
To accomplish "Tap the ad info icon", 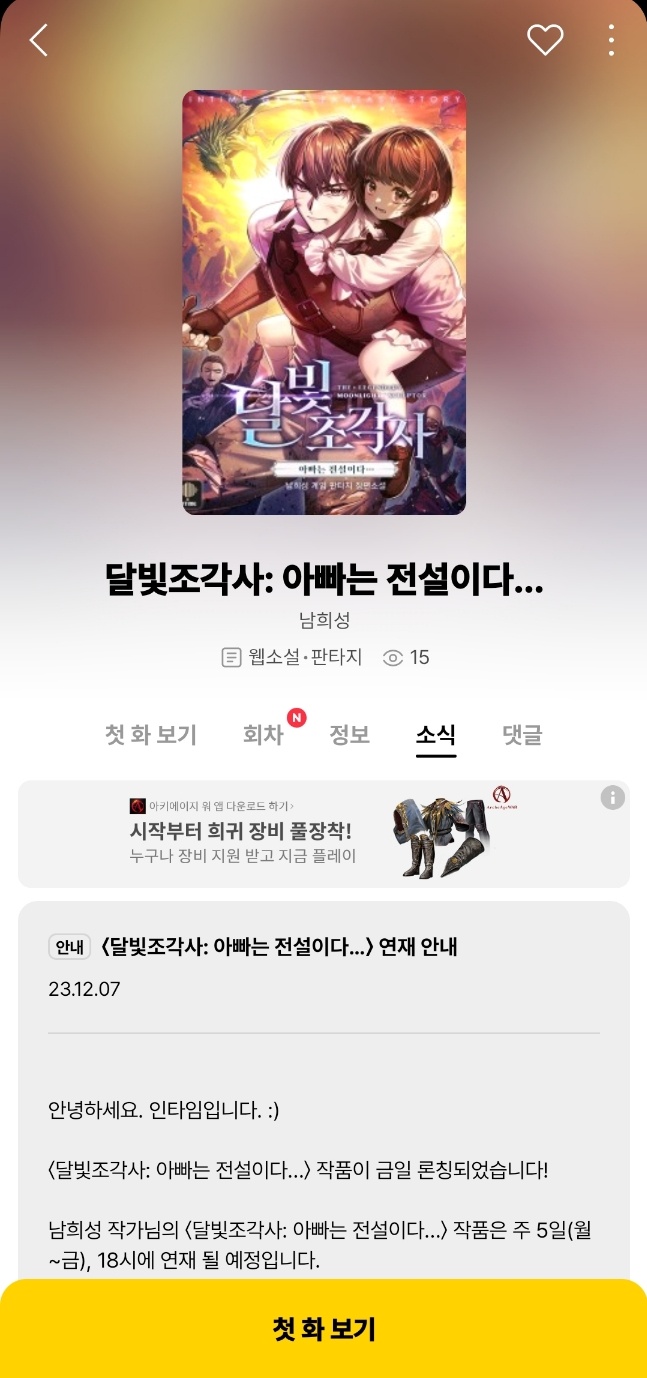I will (612, 798).
